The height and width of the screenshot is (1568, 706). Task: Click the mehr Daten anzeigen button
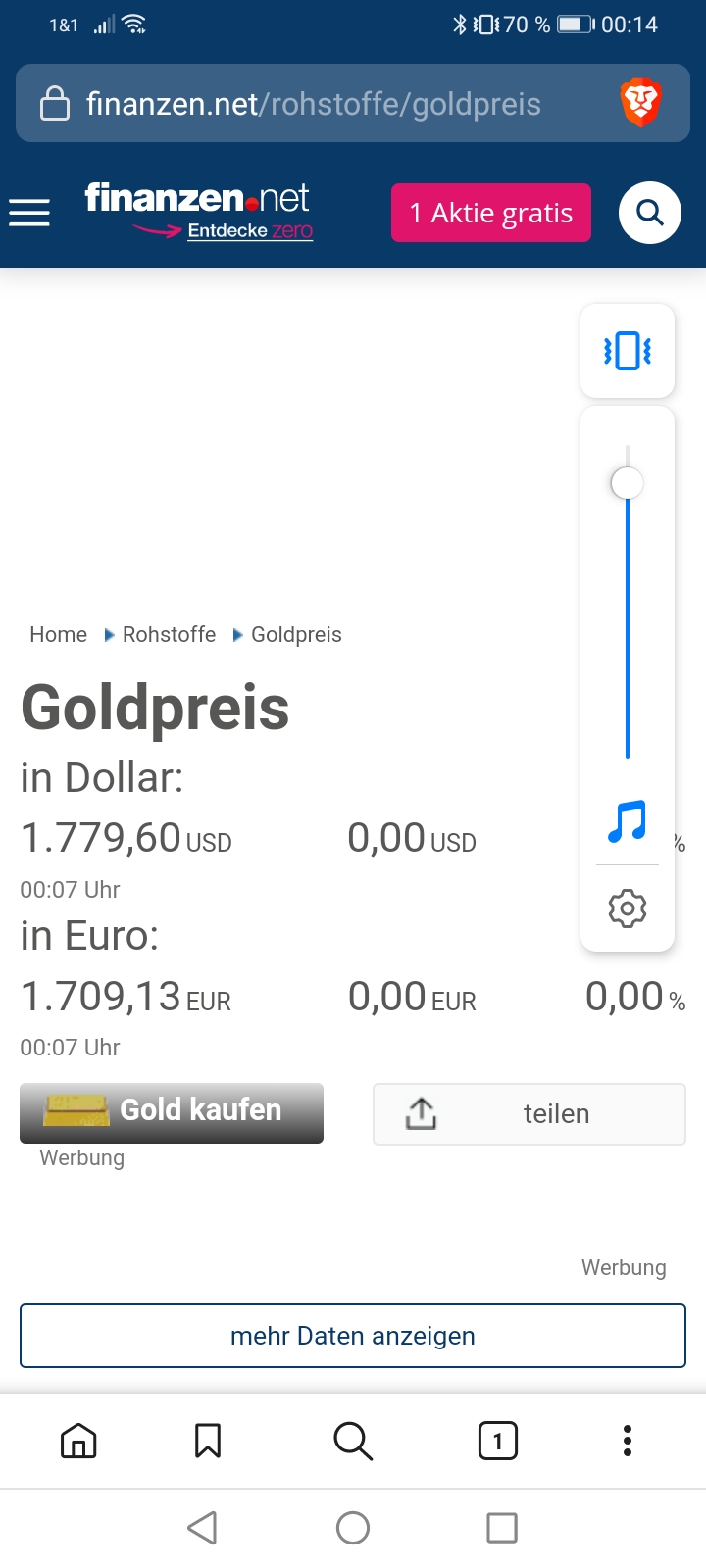pos(352,1335)
